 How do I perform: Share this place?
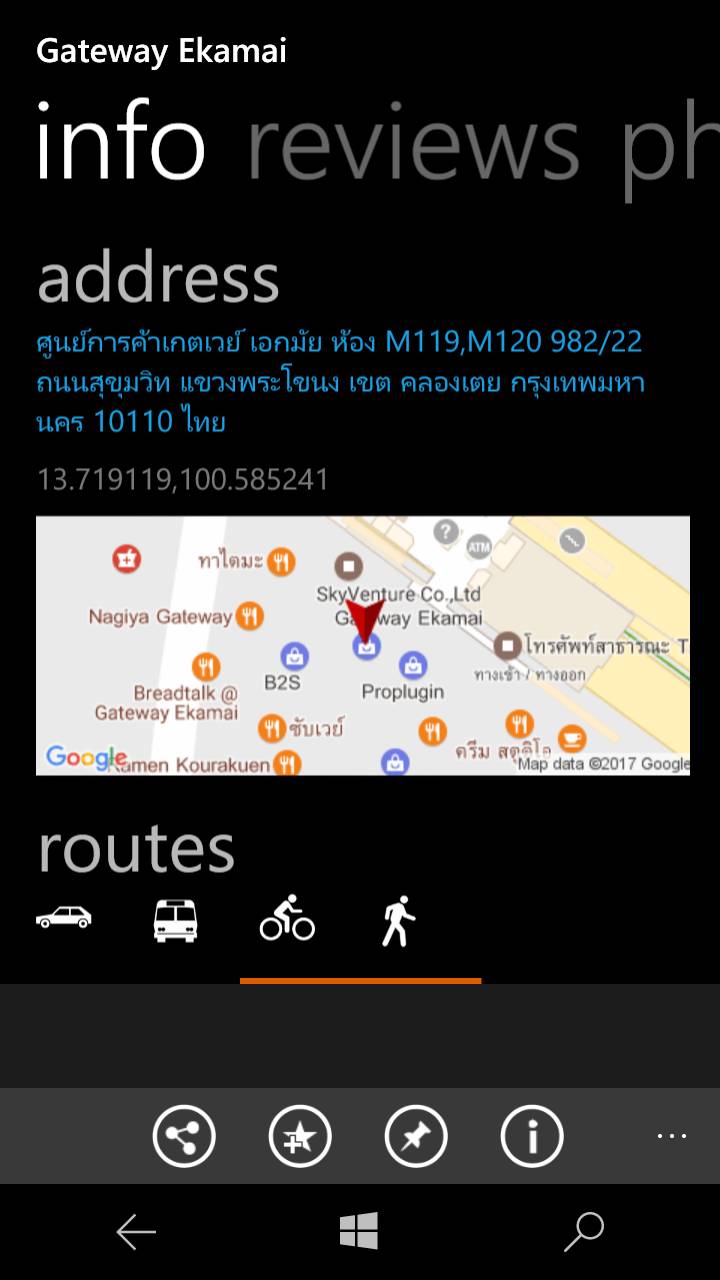coord(184,1136)
